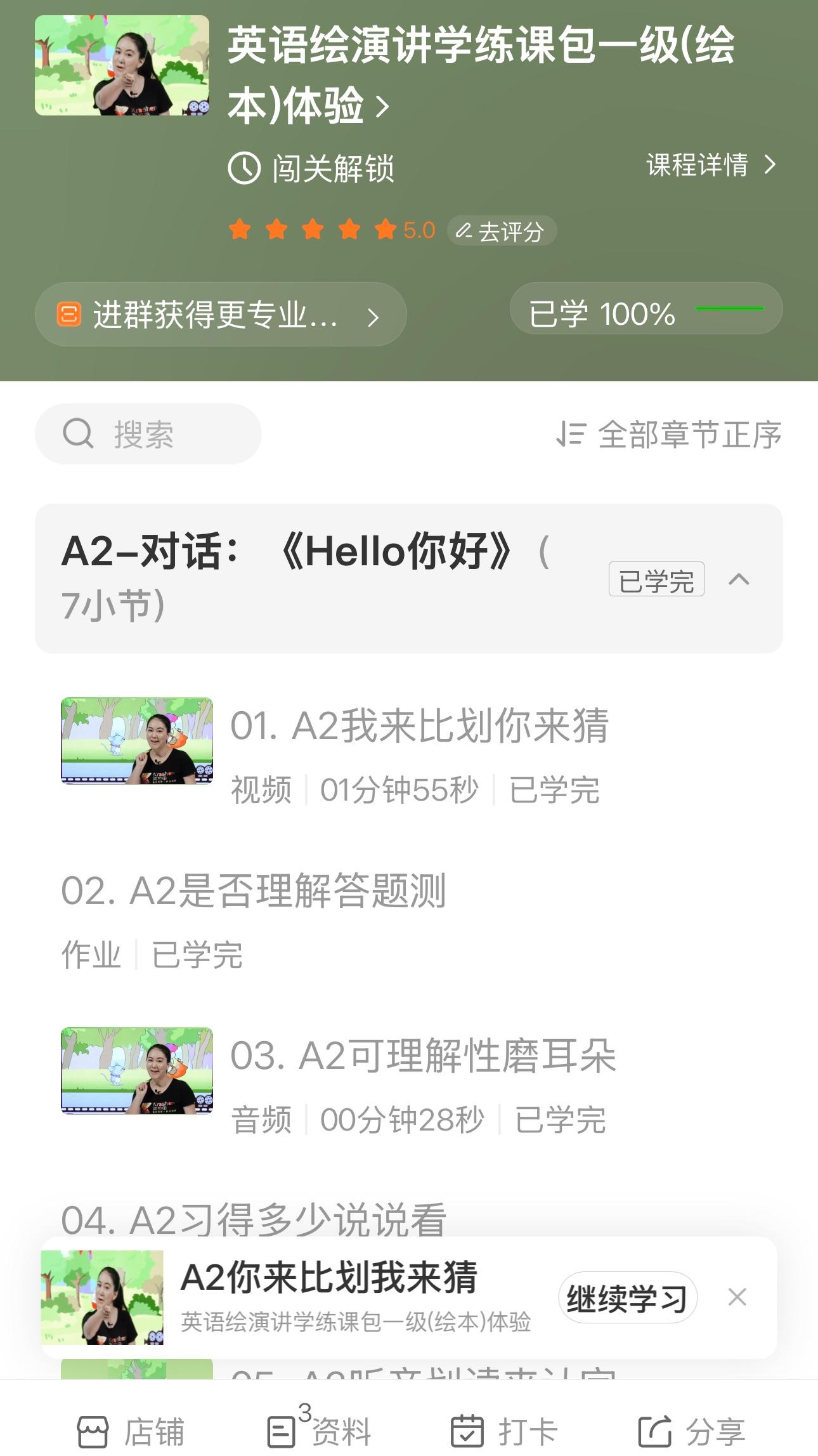Viewport: 818px width, 1456px height.
Task: Collapse the A2-对话 Hello你好 chapter
Action: click(x=739, y=579)
